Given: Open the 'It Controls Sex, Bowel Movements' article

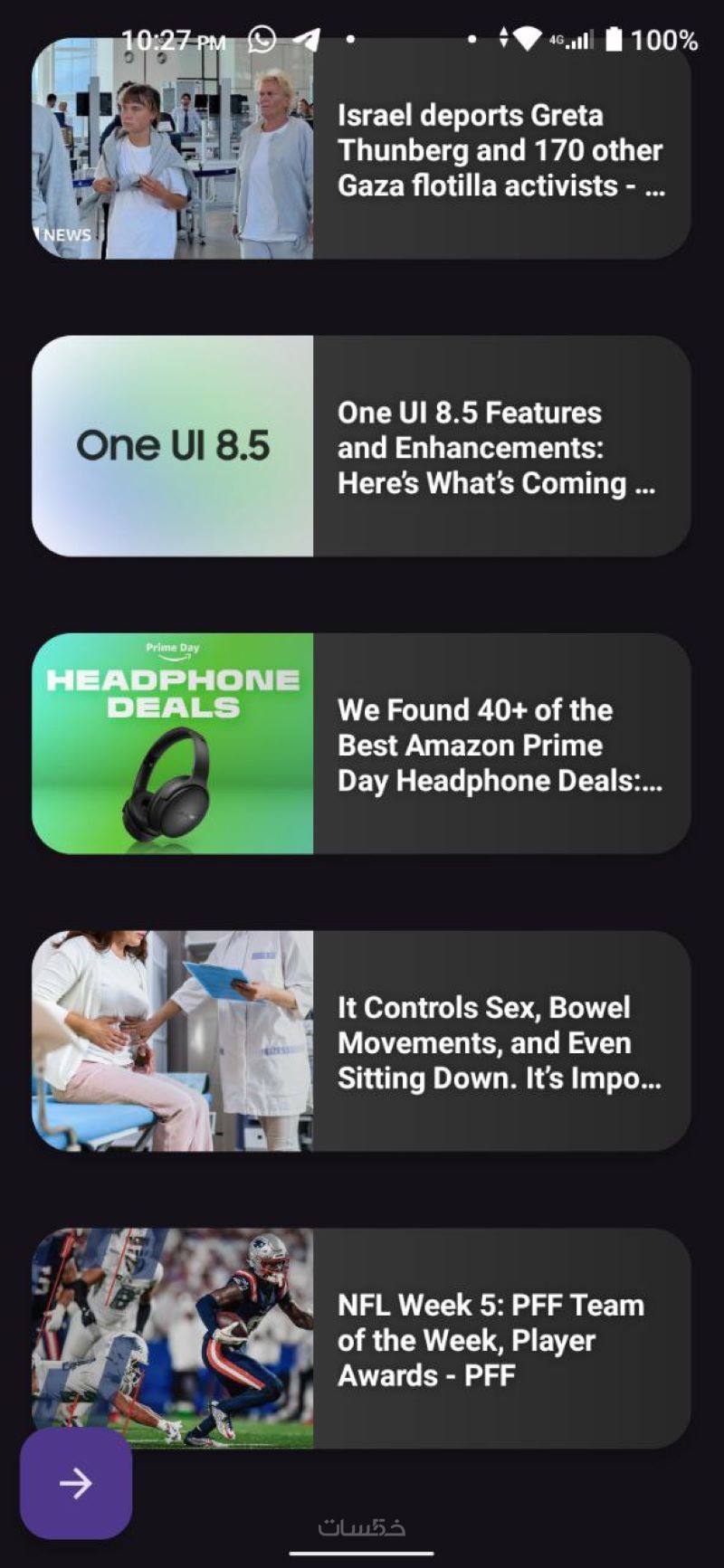Looking at the screenshot, I should 500,1042.
